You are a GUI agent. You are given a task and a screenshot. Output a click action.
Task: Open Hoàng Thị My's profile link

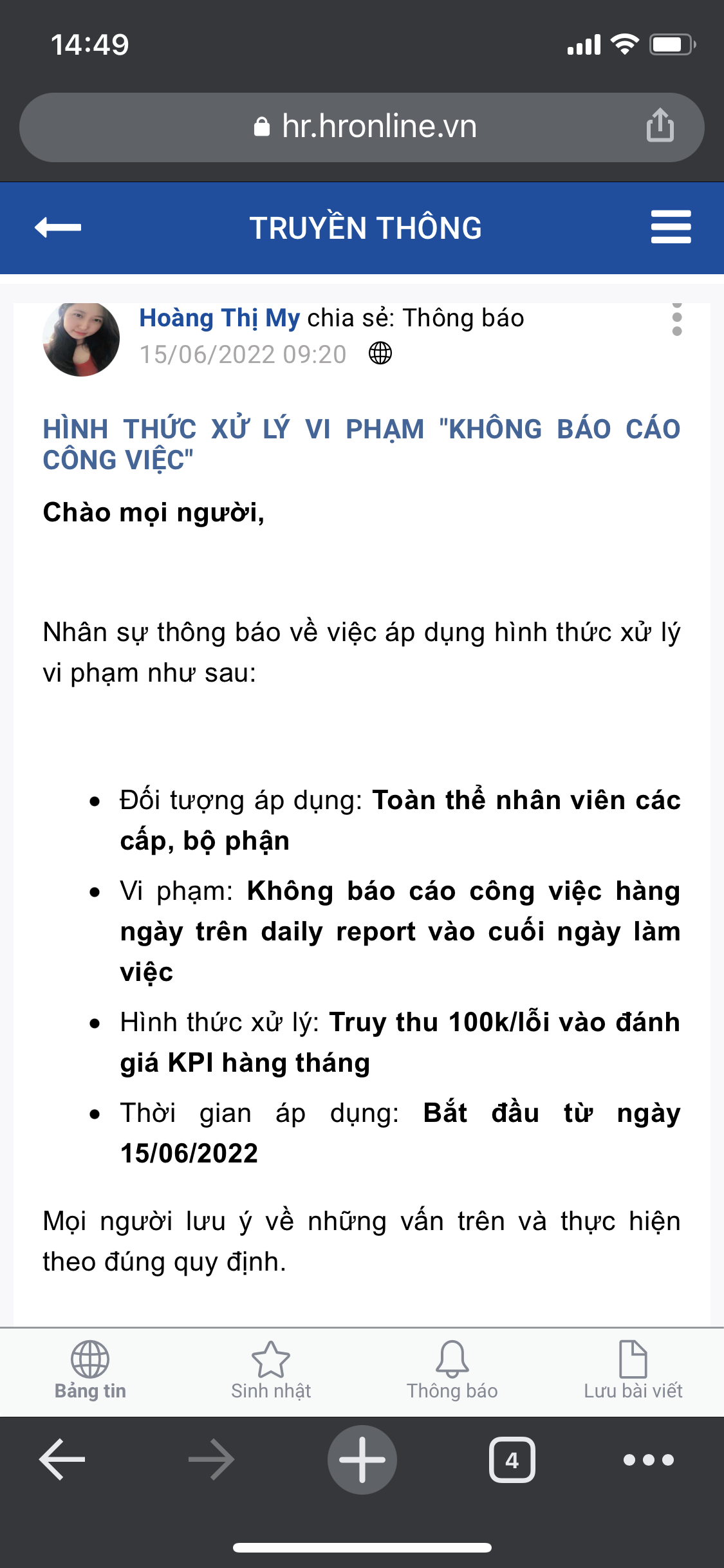(x=219, y=318)
